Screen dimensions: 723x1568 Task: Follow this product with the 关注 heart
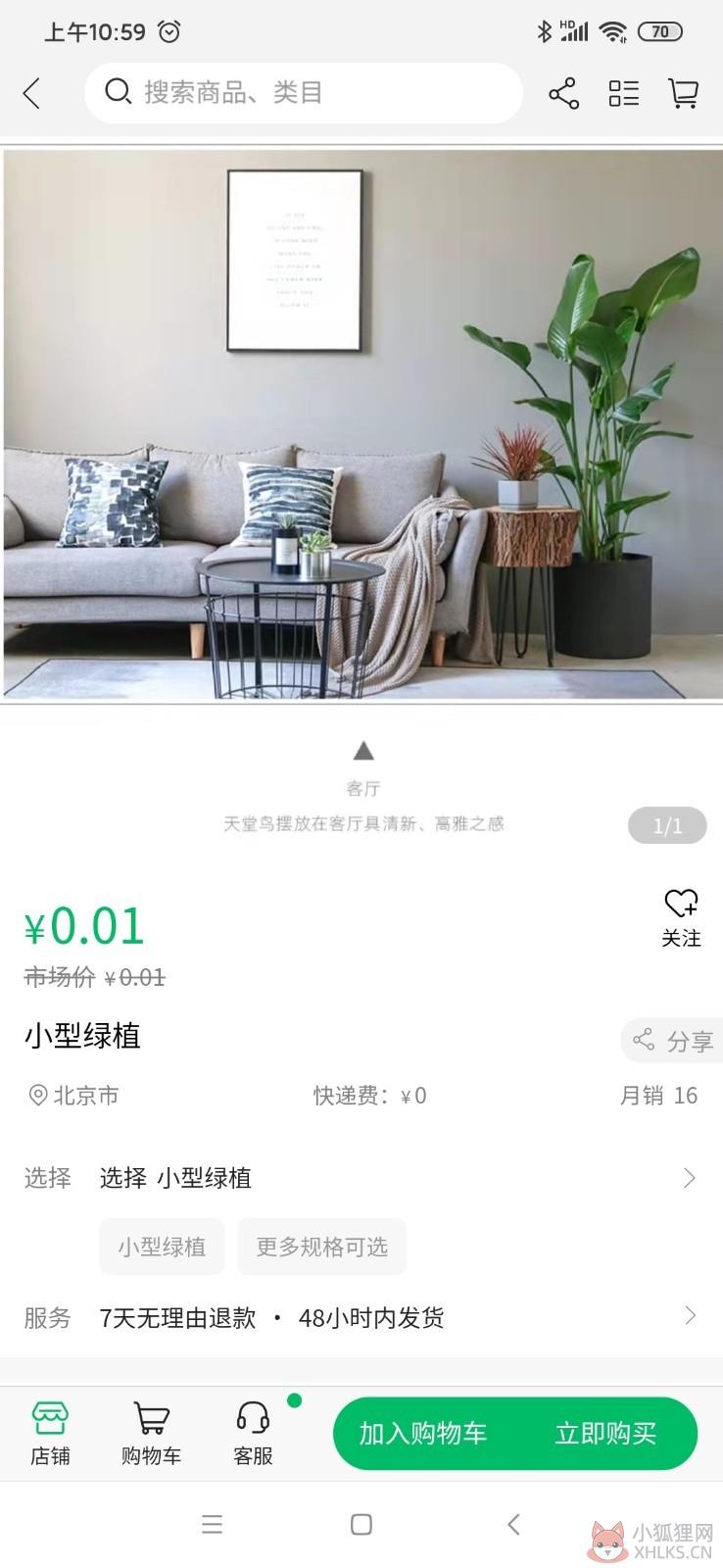681,918
